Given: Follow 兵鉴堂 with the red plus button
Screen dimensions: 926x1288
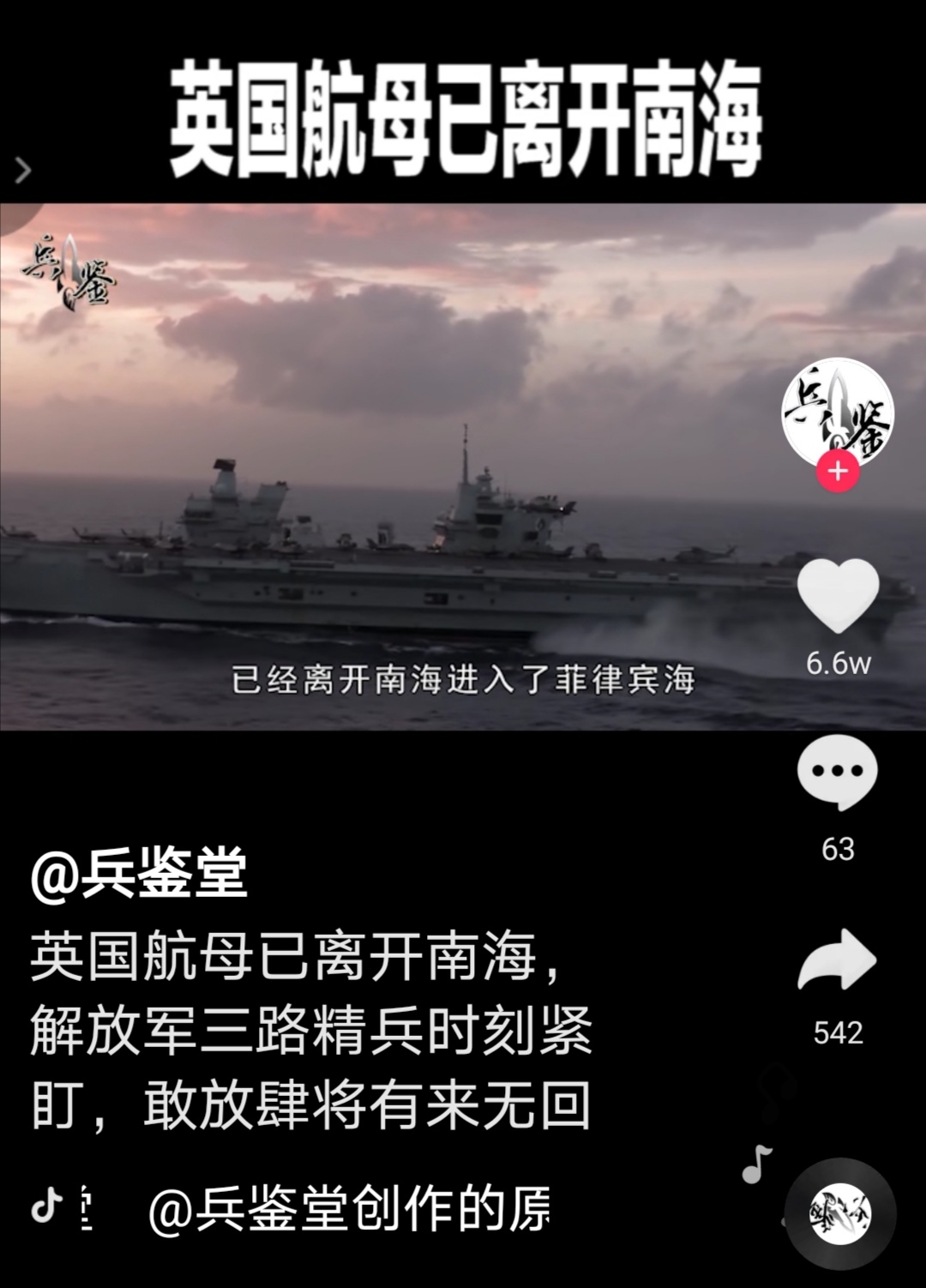Looking at the screenshot, I should tap(838, 471).
